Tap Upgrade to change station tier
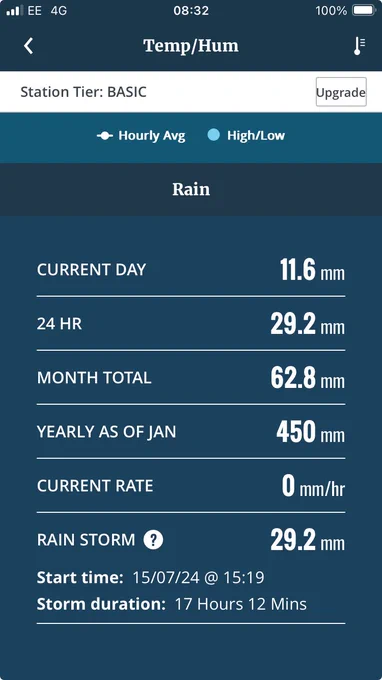Screen dimensions: 382x680 point(341,92)
